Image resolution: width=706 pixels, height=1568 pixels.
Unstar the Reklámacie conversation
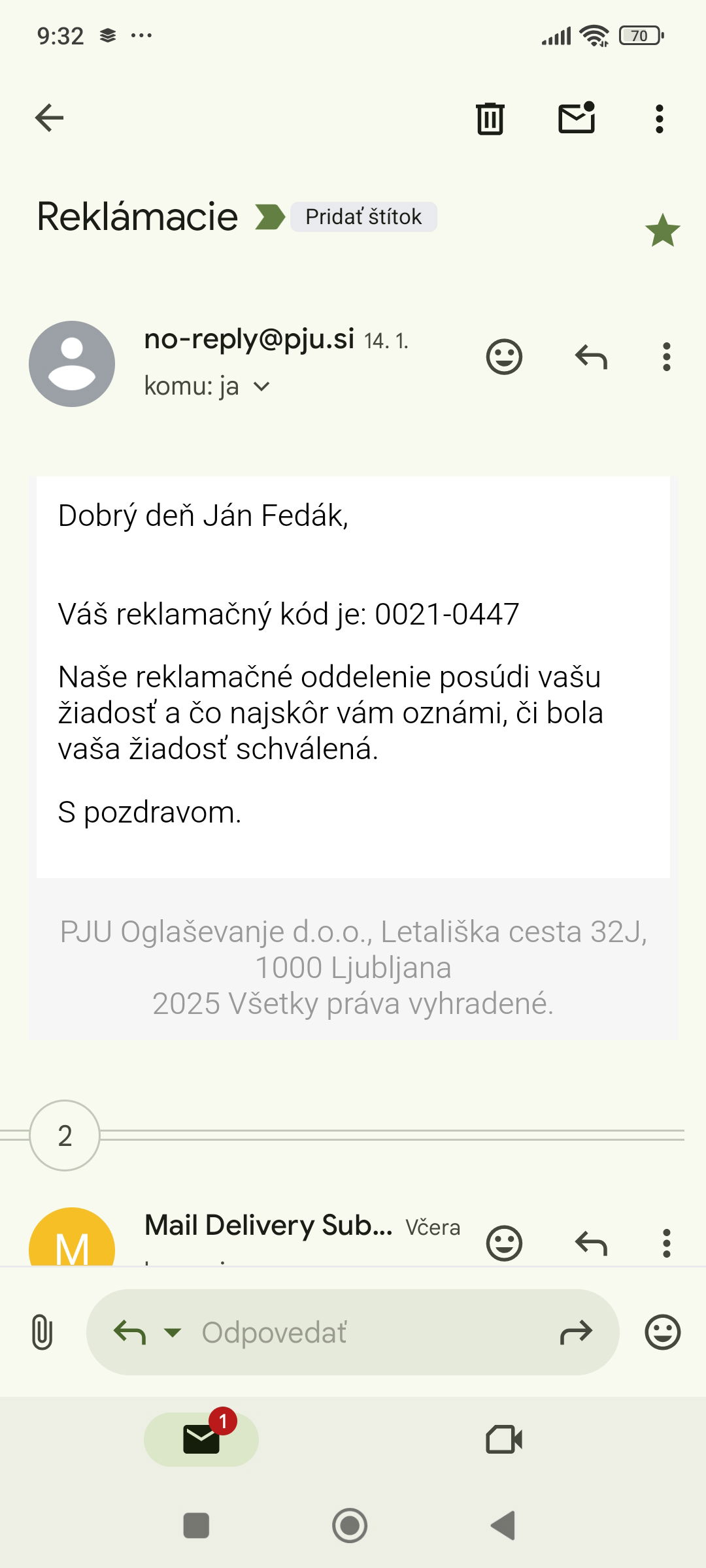tap(662, 231)
